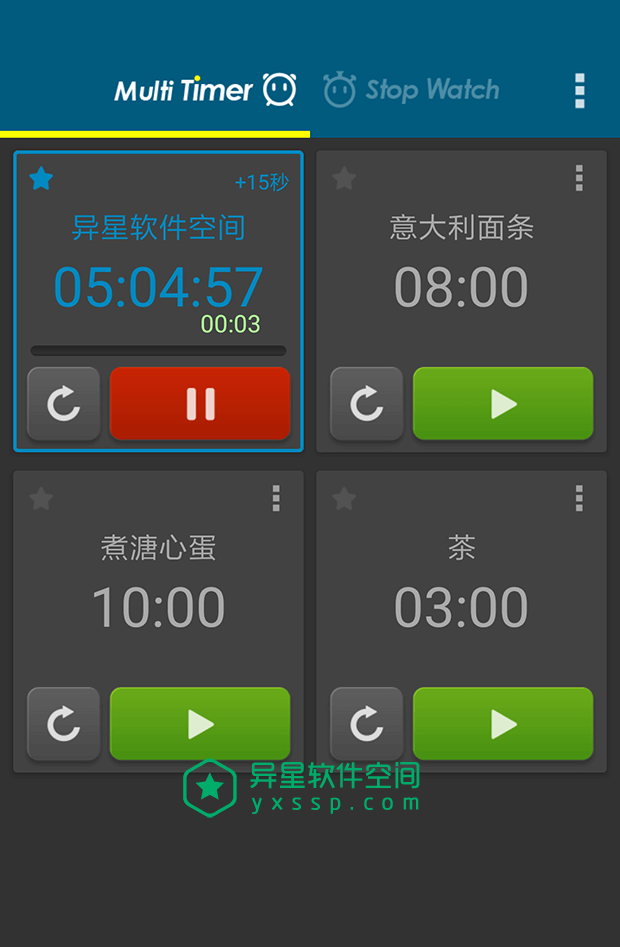Star the 意大利面条 timer as favorite
620x947 pixels.
tap(344, 179)
